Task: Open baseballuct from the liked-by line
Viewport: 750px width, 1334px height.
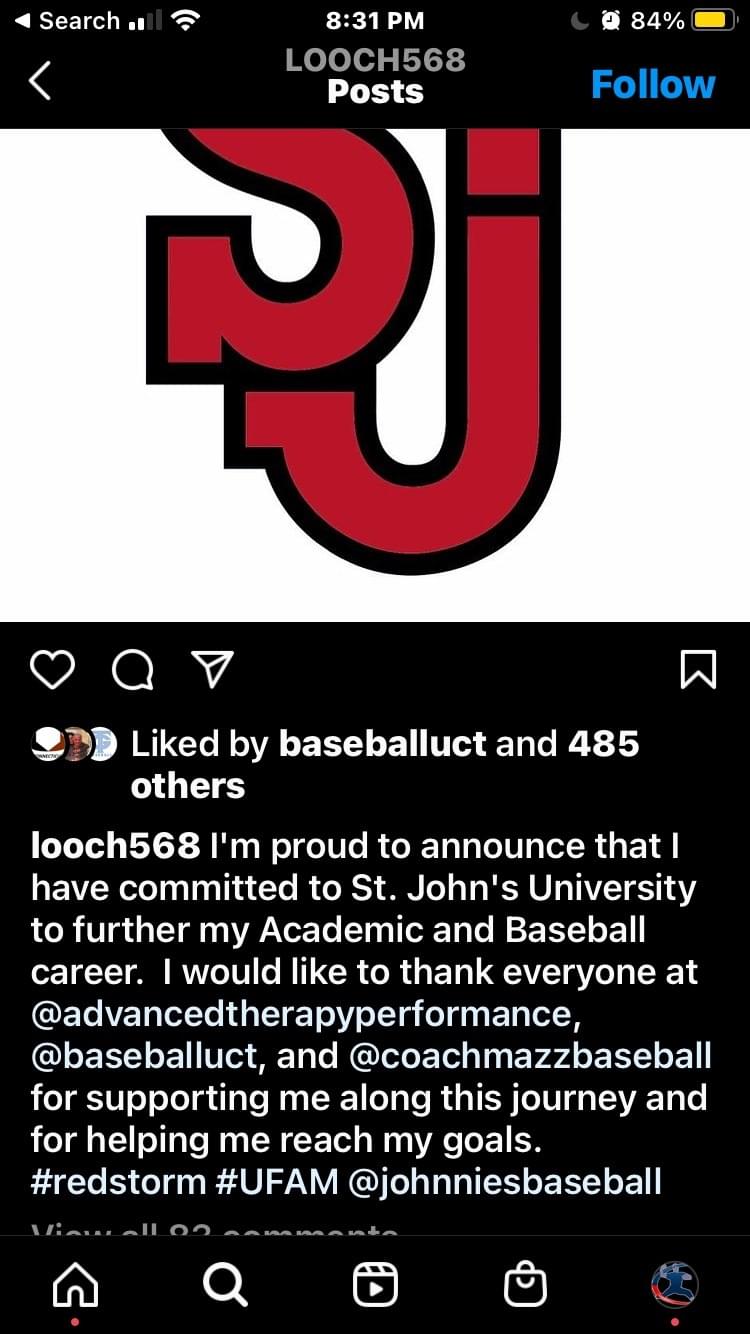Action: click(x=382, y=743)
